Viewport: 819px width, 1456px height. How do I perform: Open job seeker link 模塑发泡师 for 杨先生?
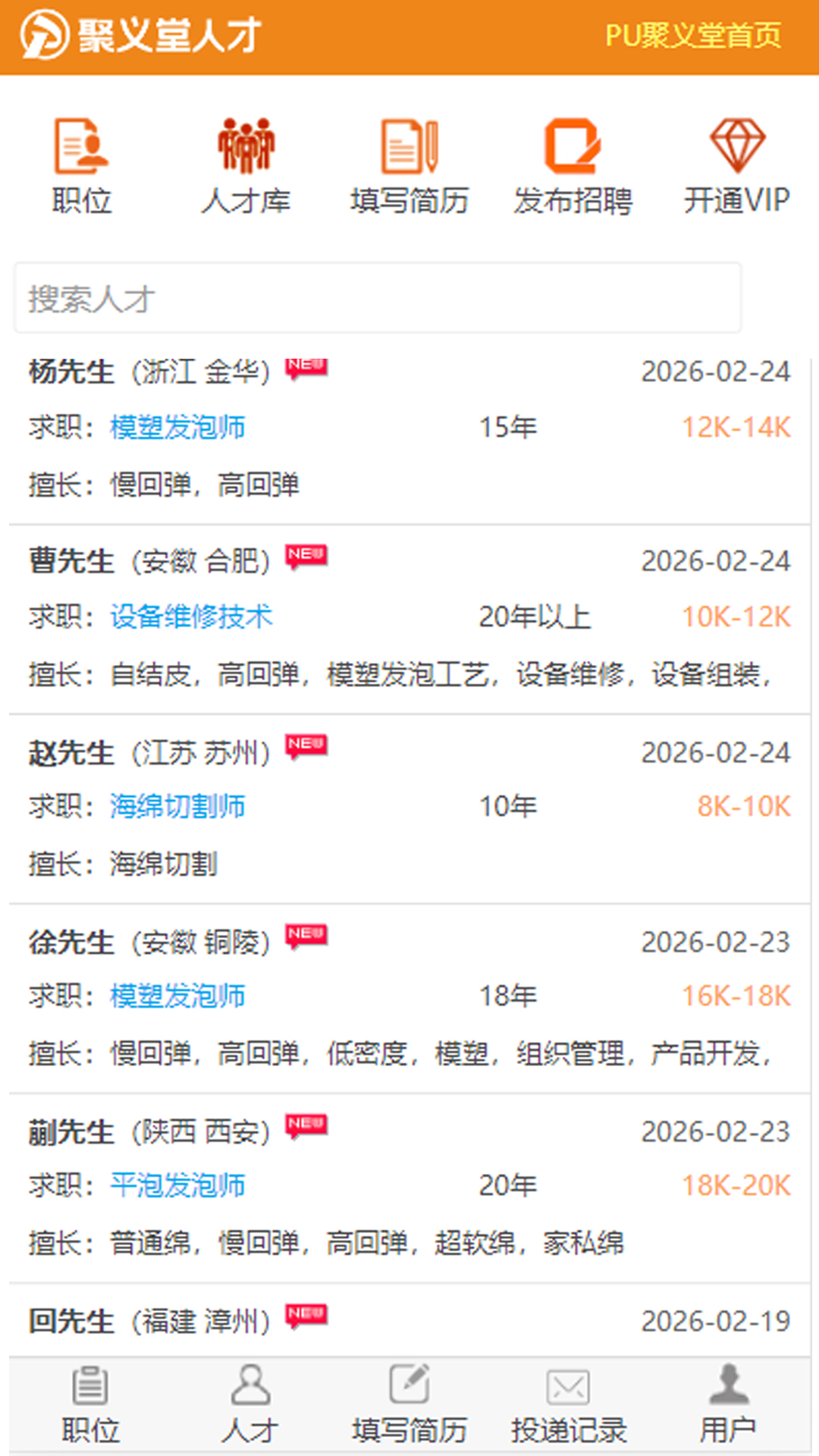pos(177,427)
